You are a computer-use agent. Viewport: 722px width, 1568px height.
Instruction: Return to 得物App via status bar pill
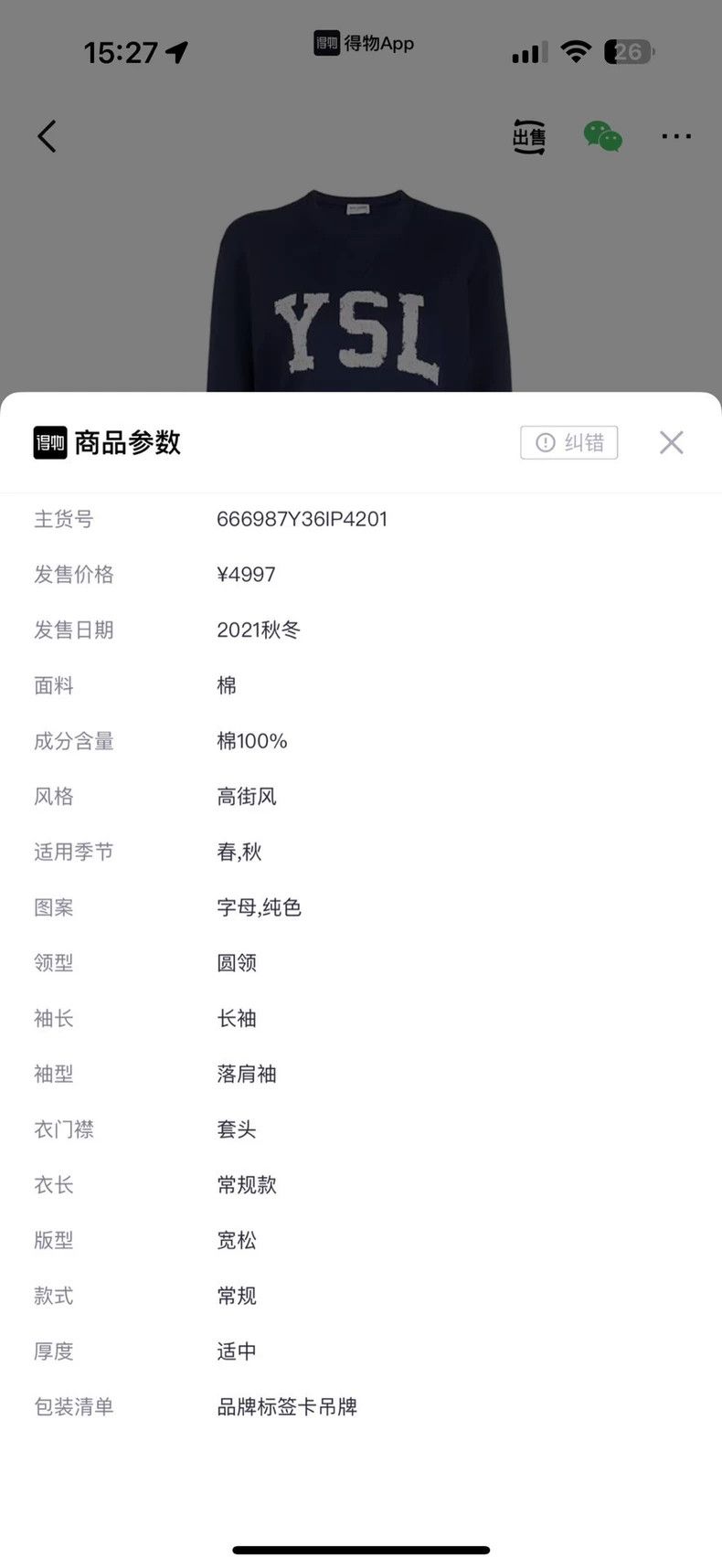(364, 43)
